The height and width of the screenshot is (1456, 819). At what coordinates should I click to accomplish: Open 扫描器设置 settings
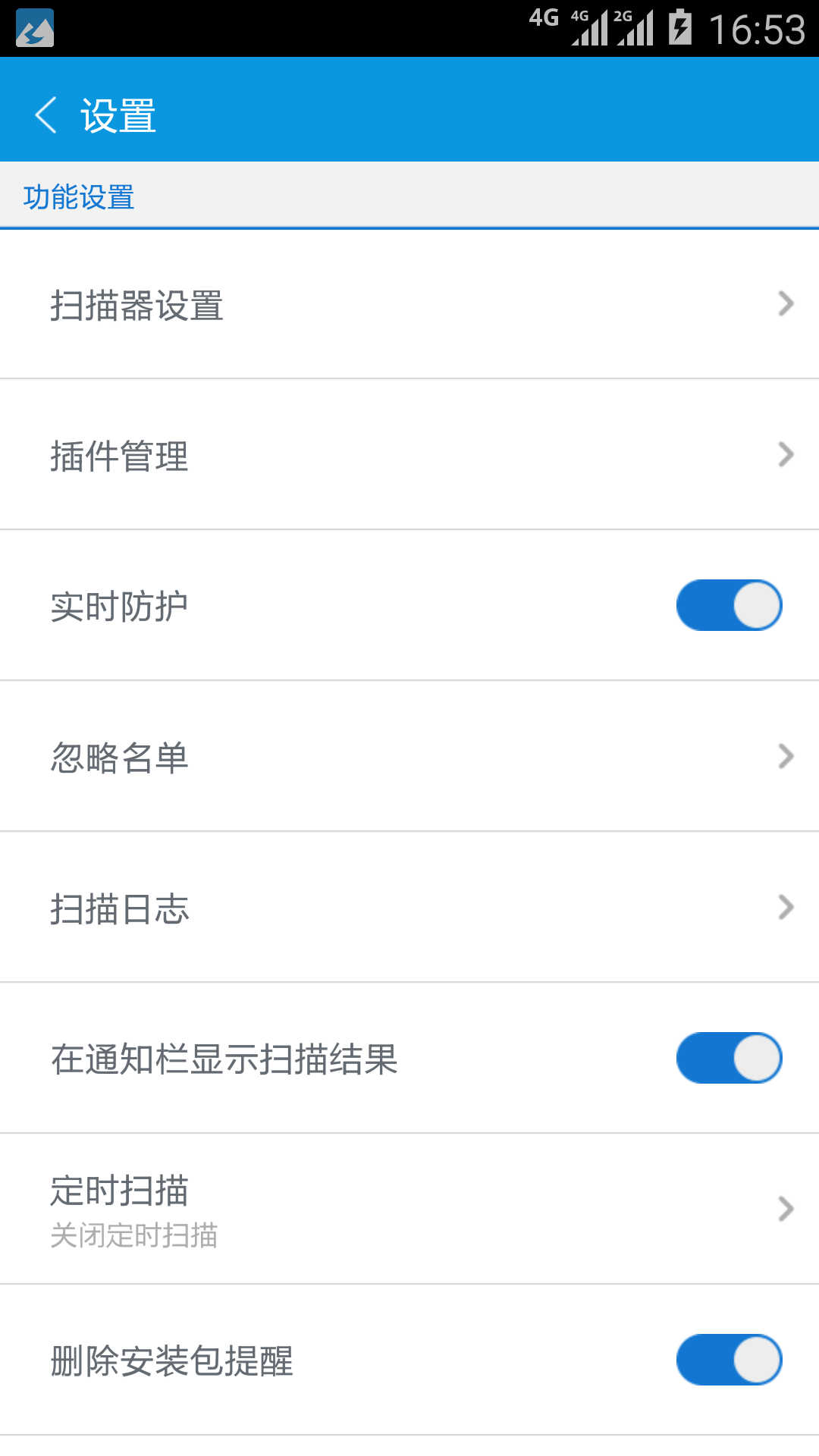click(409, 305)
